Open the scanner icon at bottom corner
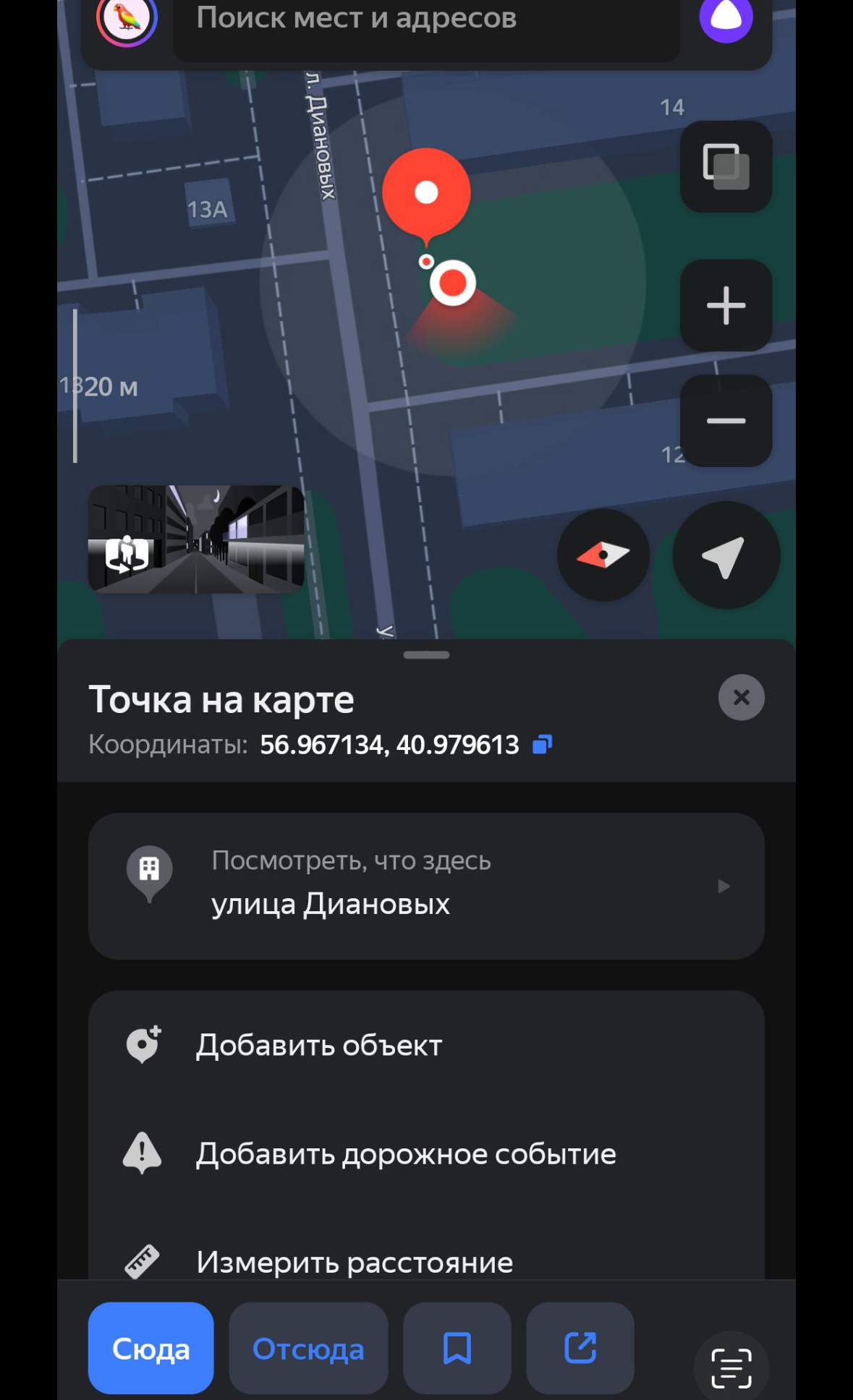 pos(731,1367)
